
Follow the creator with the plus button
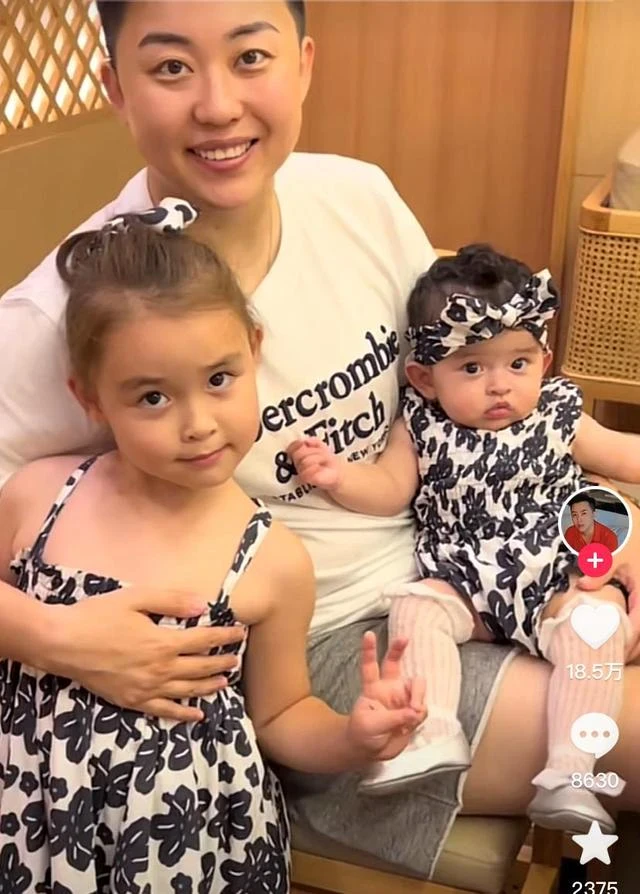click(594, 560)
